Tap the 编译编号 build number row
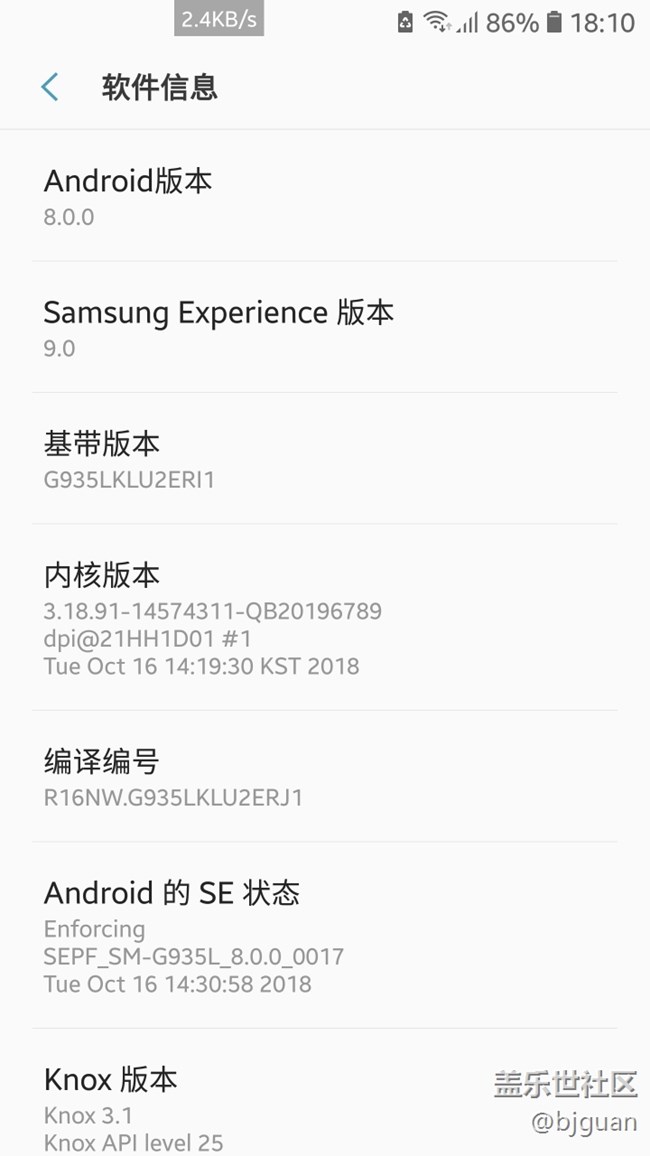The height and width of the screenshot is (1156, 650). click(x=325, y=777)
